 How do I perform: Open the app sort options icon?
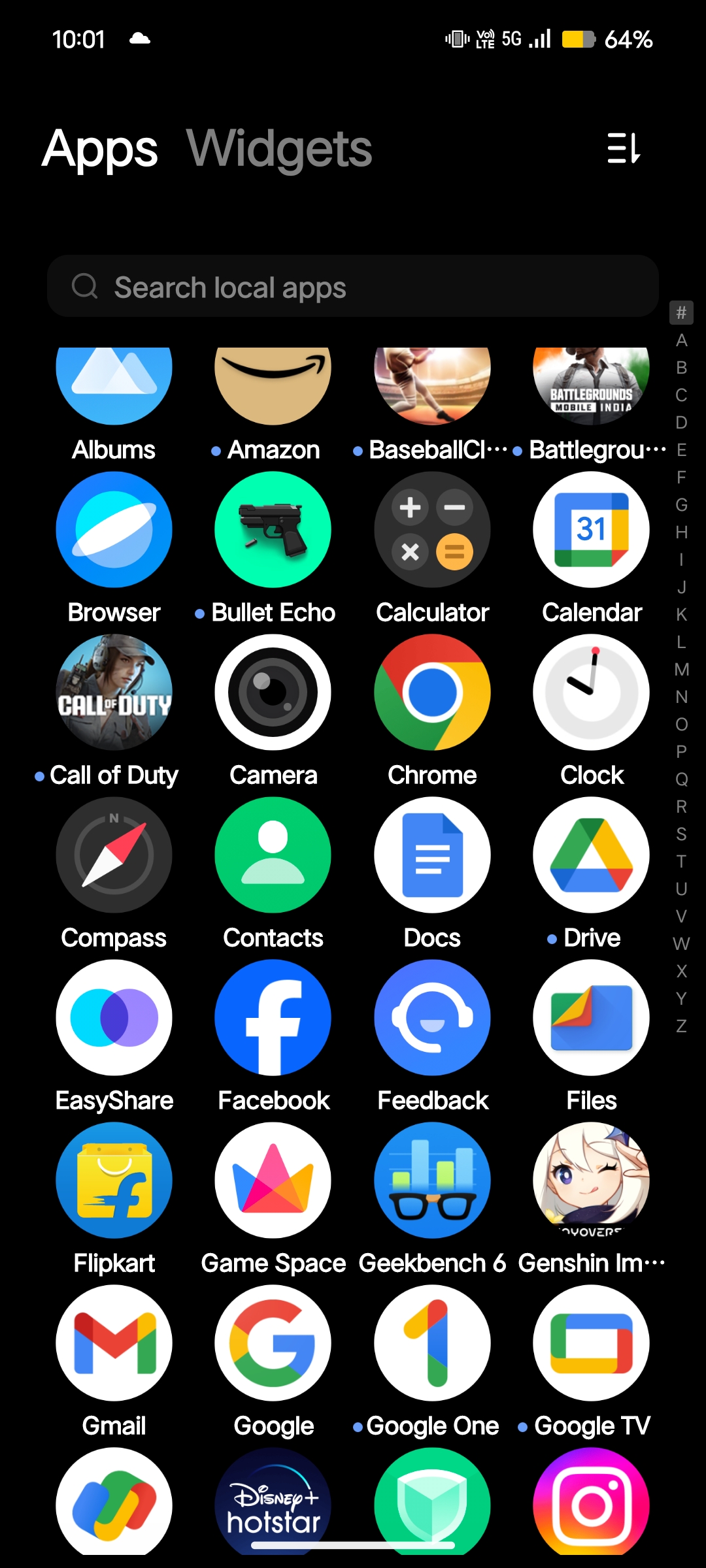pyautogui.click(x=624, y=148)
